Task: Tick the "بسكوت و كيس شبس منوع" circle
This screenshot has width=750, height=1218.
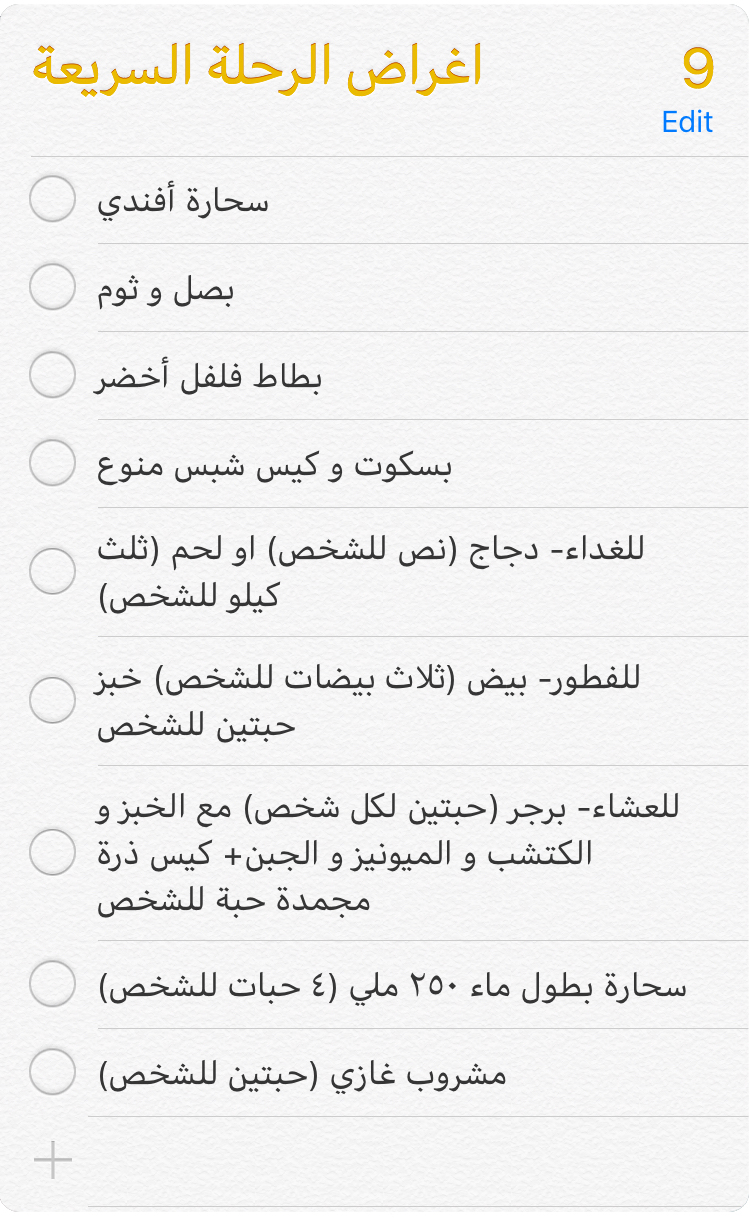Action: [53, 463]
